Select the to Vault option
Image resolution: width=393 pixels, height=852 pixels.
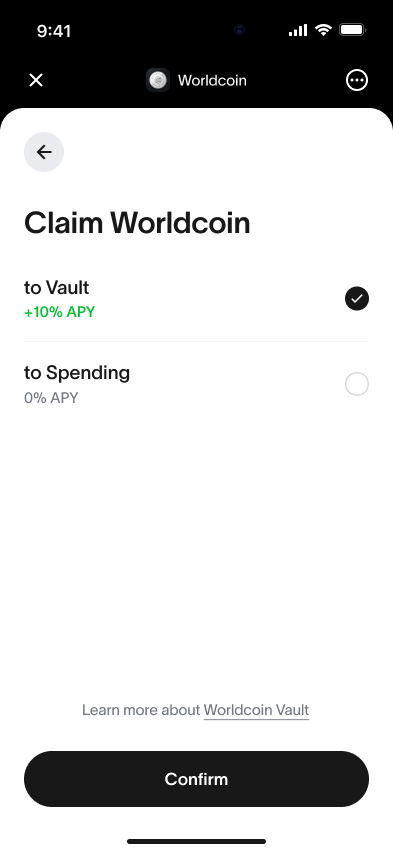(196, 298)
